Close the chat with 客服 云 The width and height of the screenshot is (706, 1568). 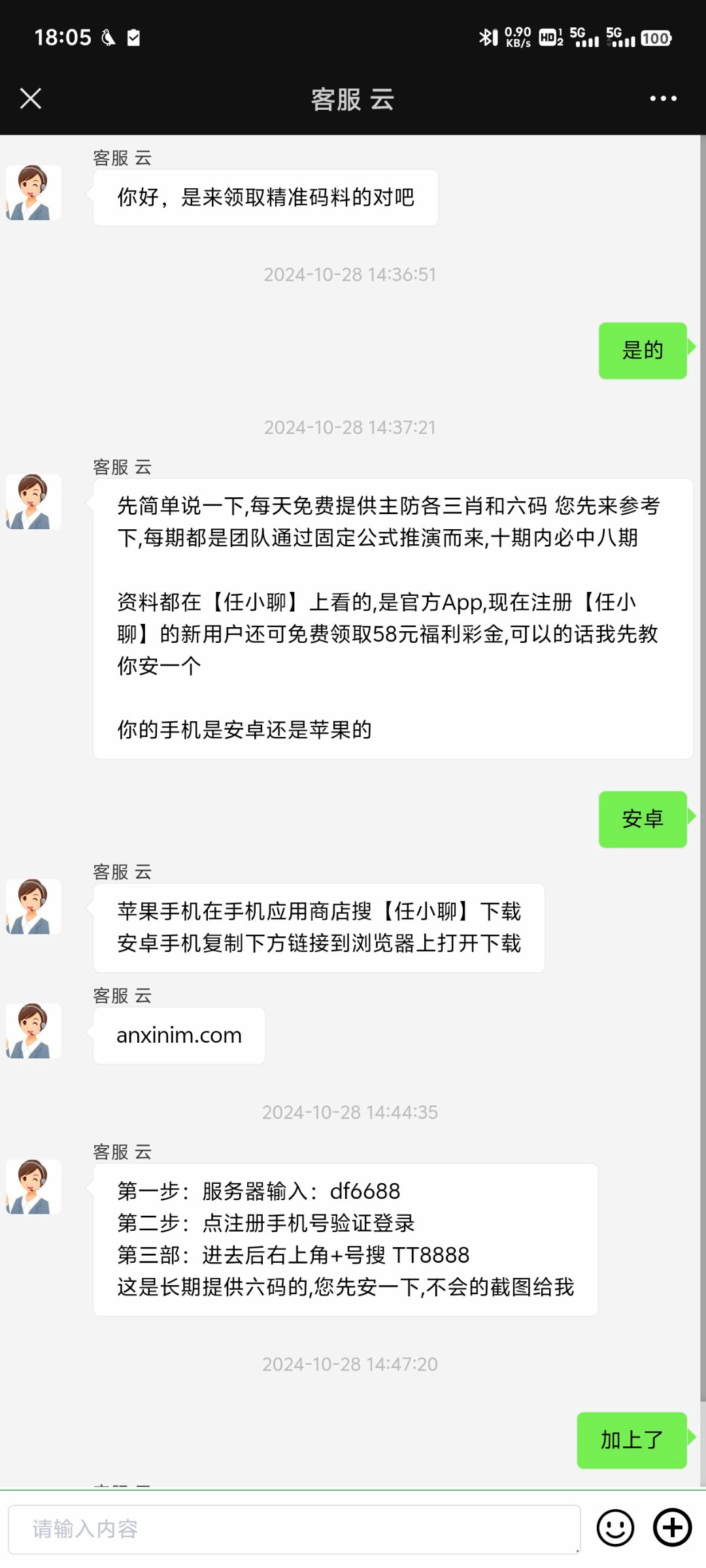(x=31, y=99)
